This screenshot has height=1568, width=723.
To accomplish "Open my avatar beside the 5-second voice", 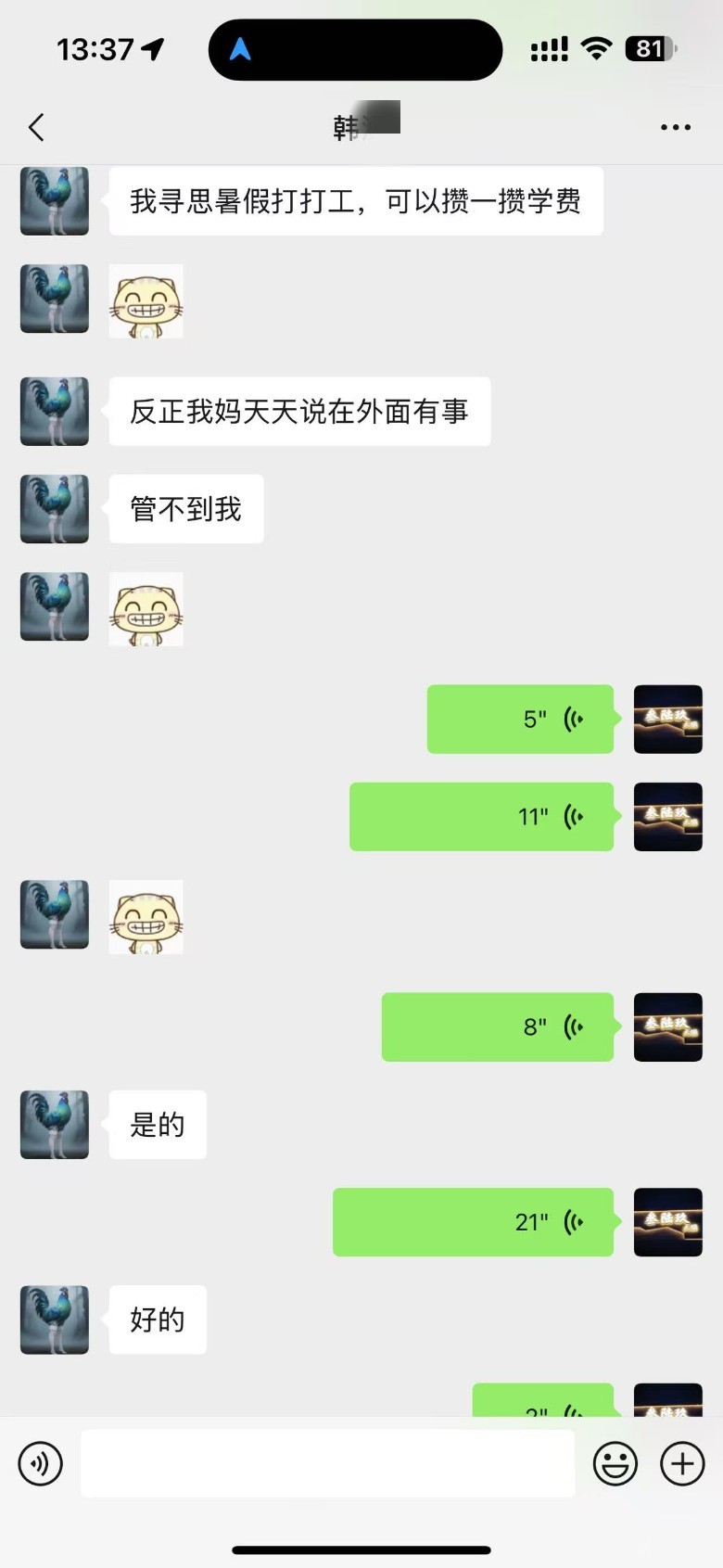I will click(x=667, y=720).
